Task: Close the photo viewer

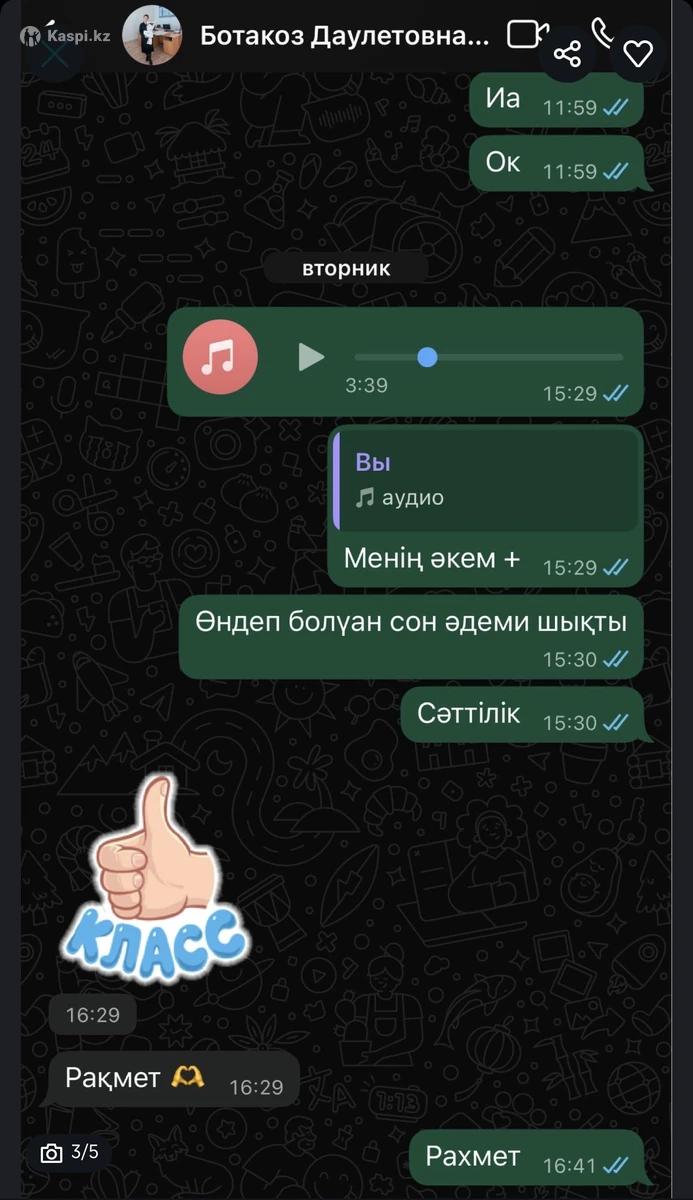Action: tap(54, 51)
